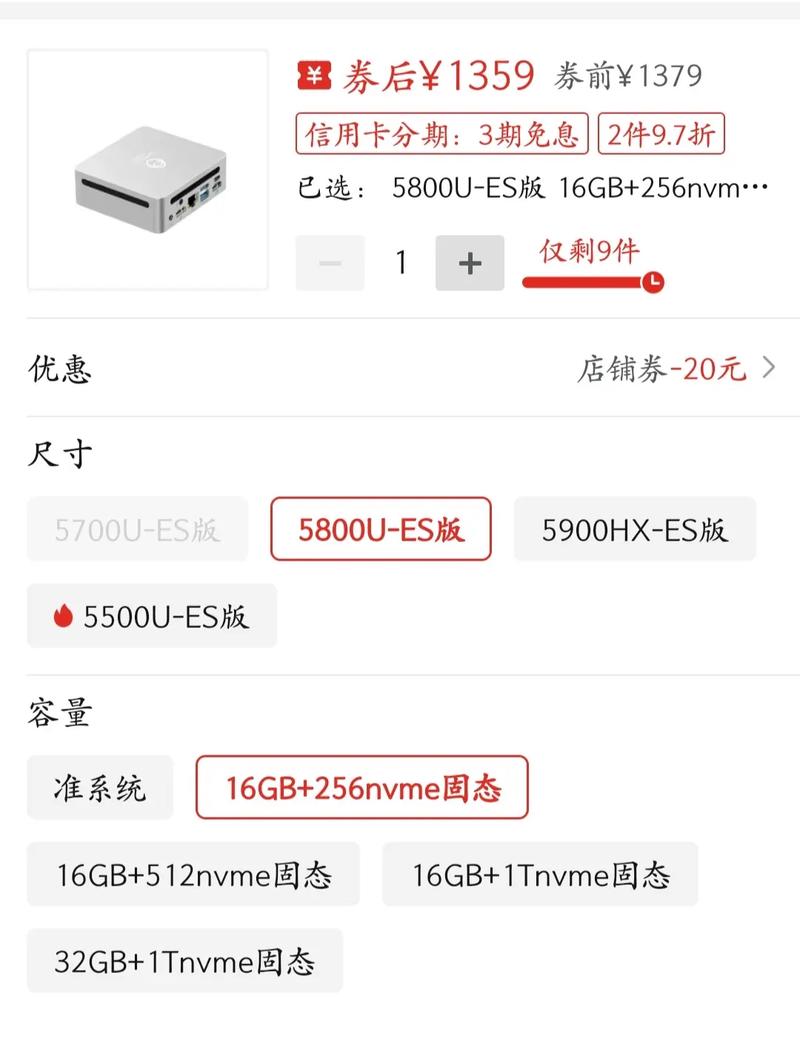Click the clock icon next to 仅剩9件
This screenshot has height=1041, width=800.
[655, 283]
